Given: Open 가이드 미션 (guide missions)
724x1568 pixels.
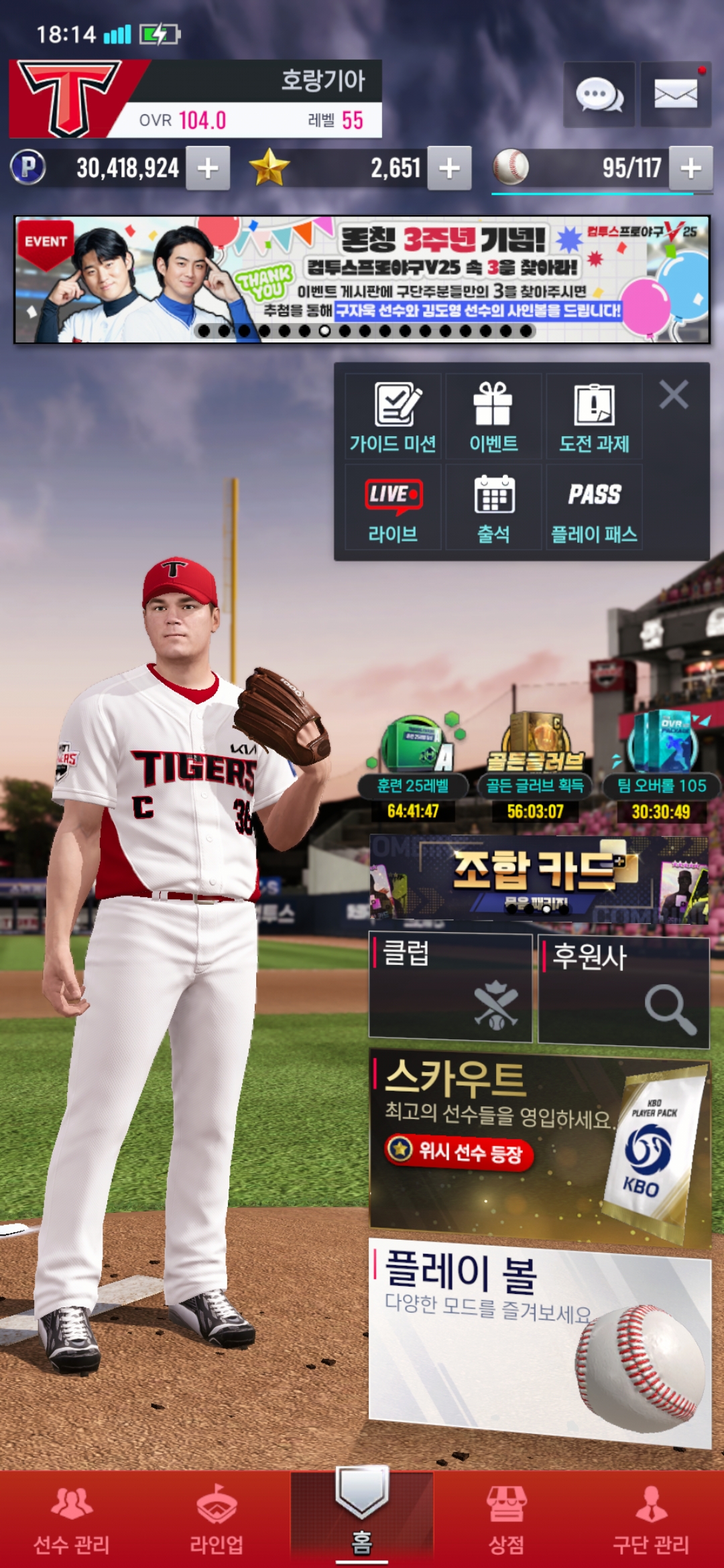Looking at the screenshot, I should (393, 417).
